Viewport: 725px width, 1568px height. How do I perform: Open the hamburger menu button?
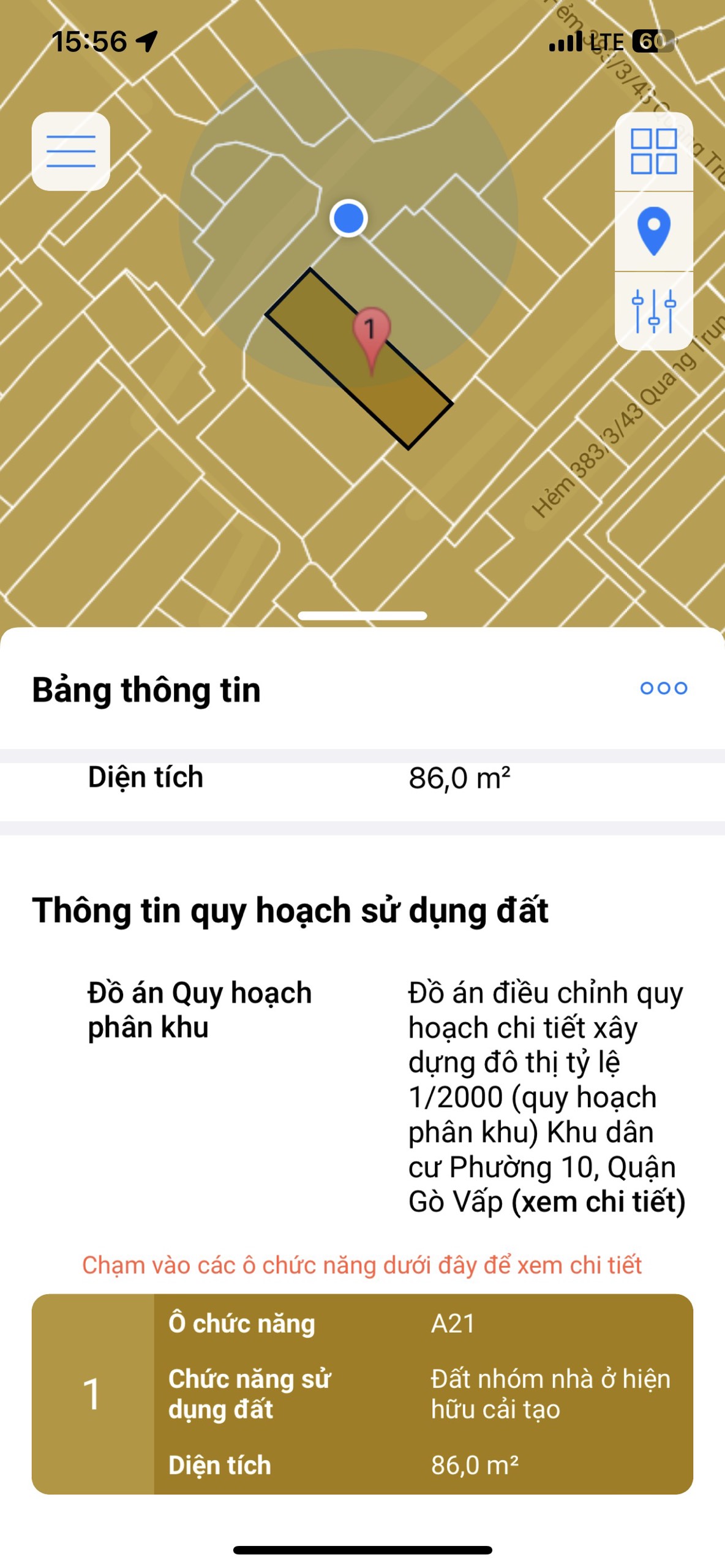[70, 151]
